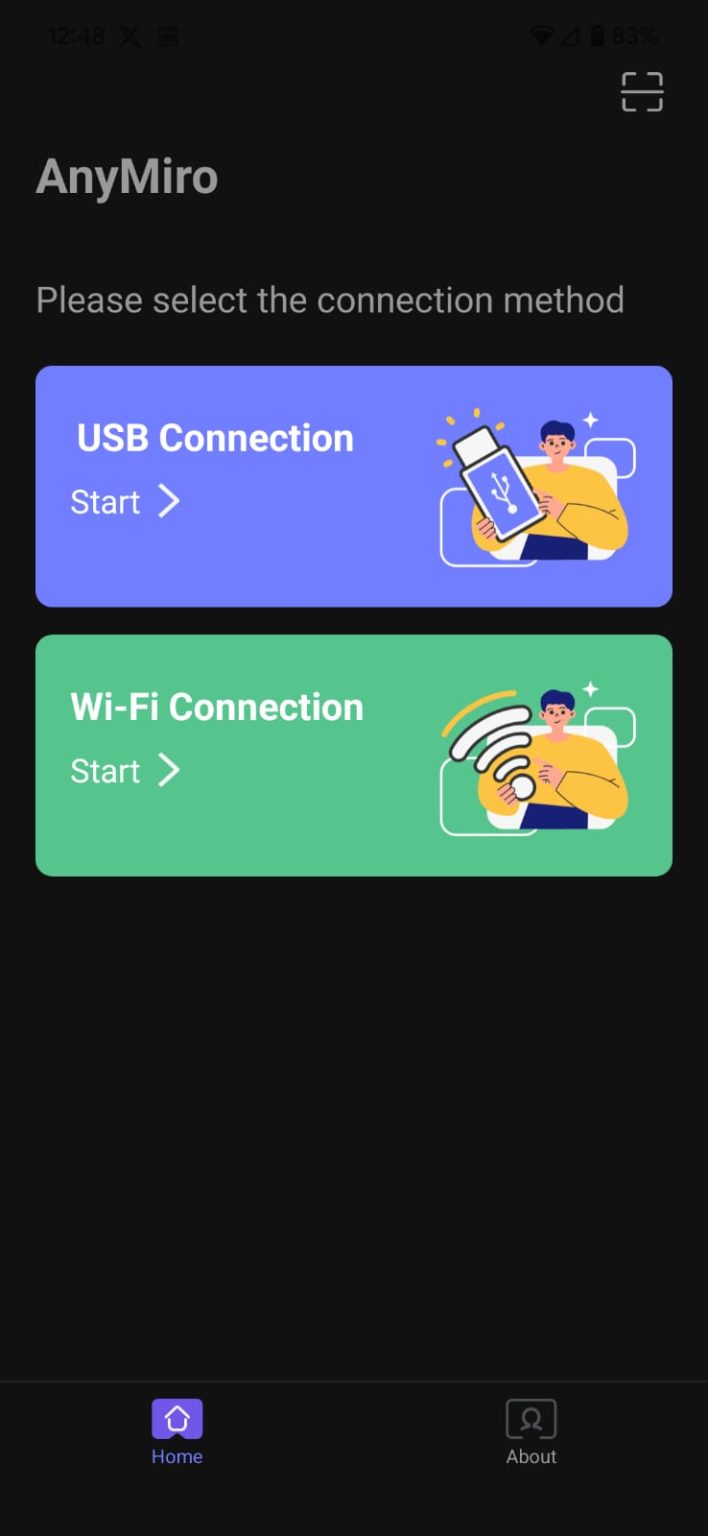Switch to the Home tab
The height and width of the screenshot is (1536, 708).
click(x=177, y=1432)
